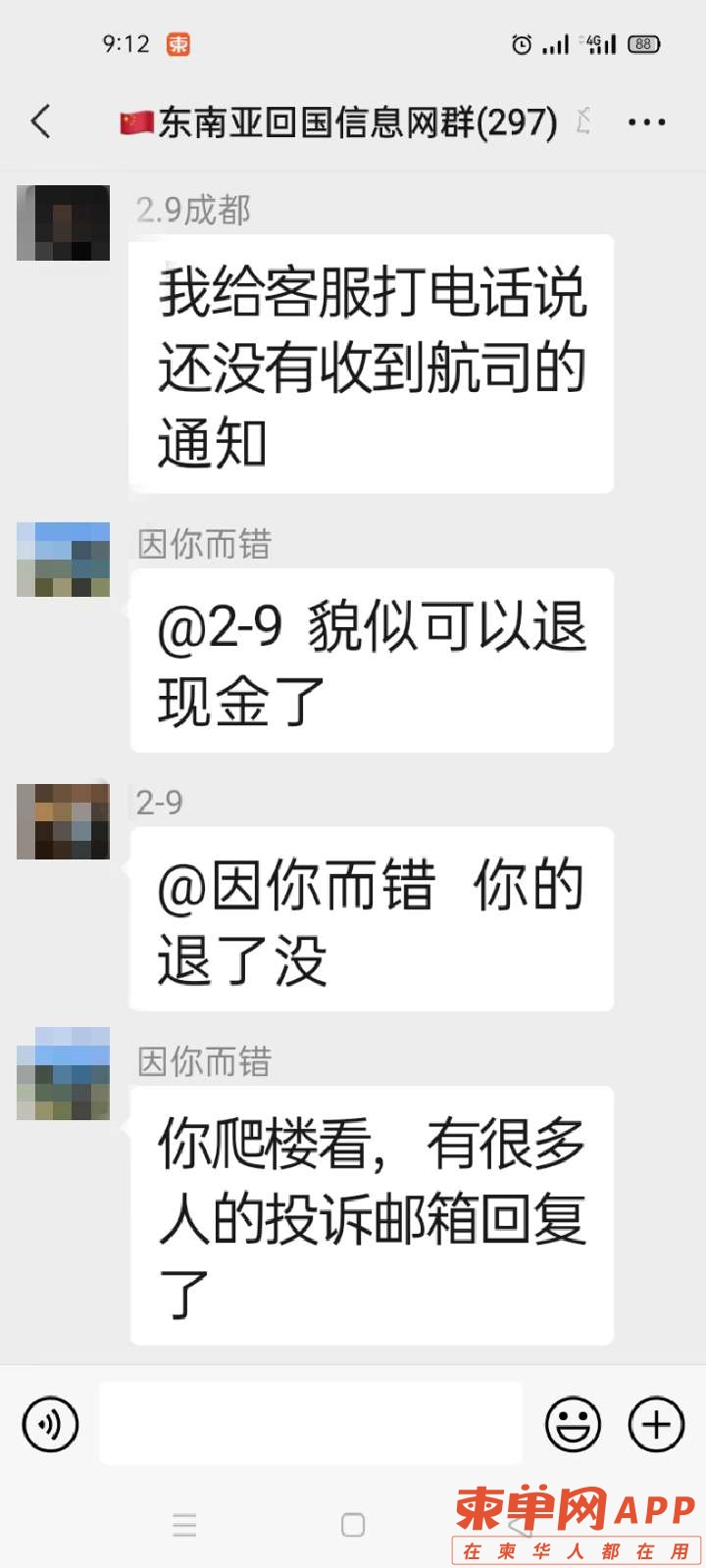Open the 2-9 user's profile avatar
The width and height of the screenshot is (706, 1568).
click(x=63, y=821)
